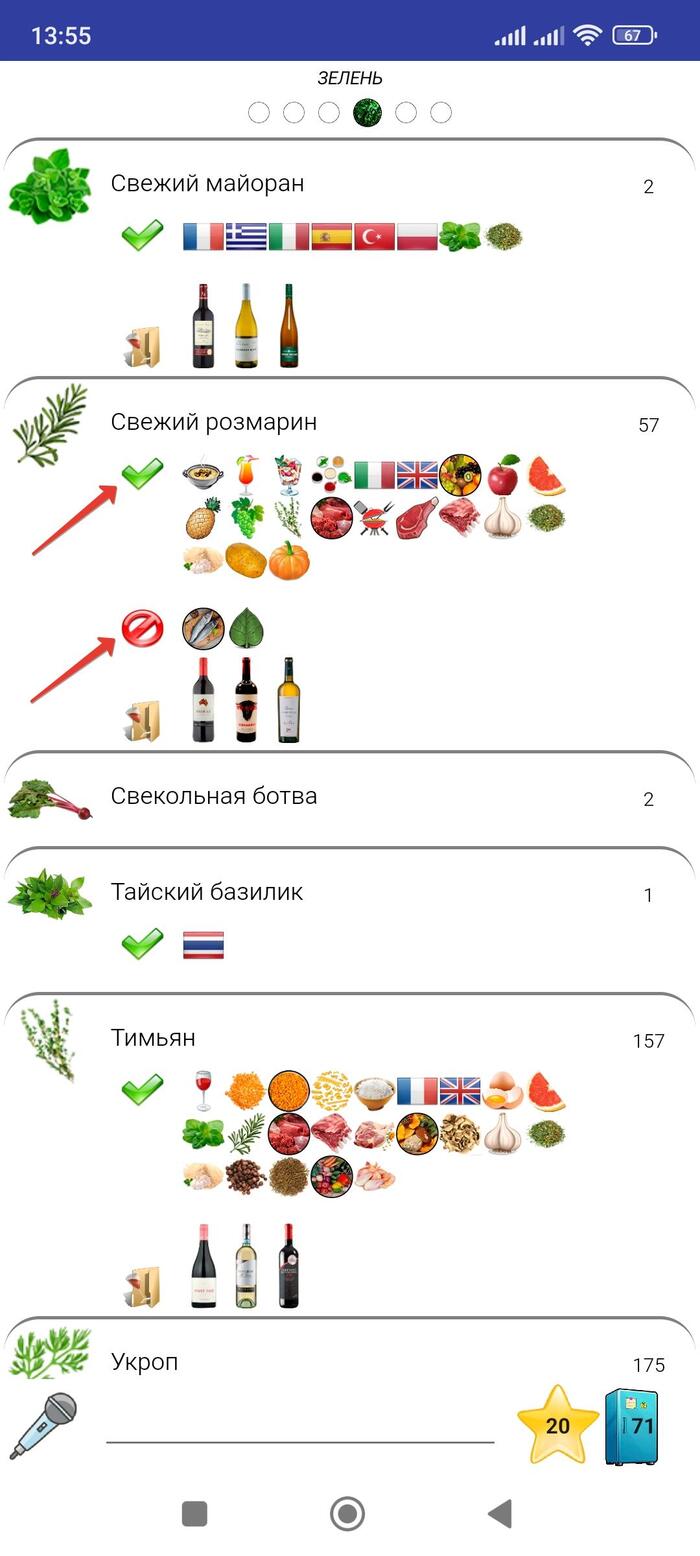Open the Свежий розмарин herb entry
The image size is (700, 1556).
(213, 422)
